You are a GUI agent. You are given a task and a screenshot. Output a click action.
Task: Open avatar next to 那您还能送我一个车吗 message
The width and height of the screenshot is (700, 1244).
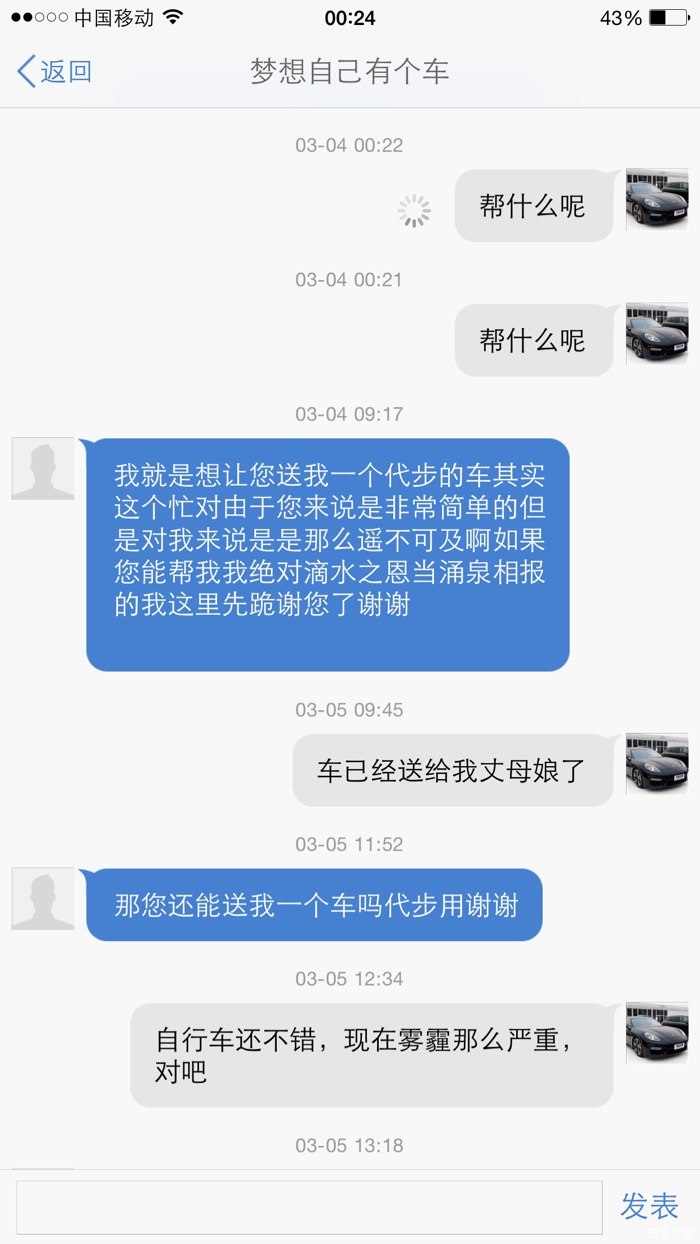pyautogui.click(x=43, y=899)
